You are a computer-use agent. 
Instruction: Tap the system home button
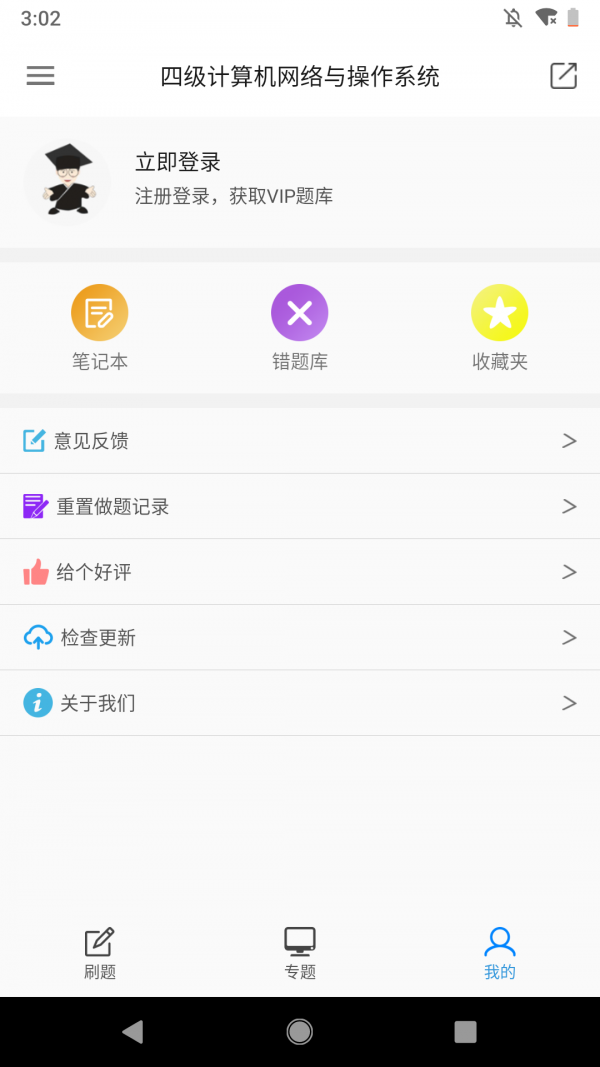coord(299,1032)
